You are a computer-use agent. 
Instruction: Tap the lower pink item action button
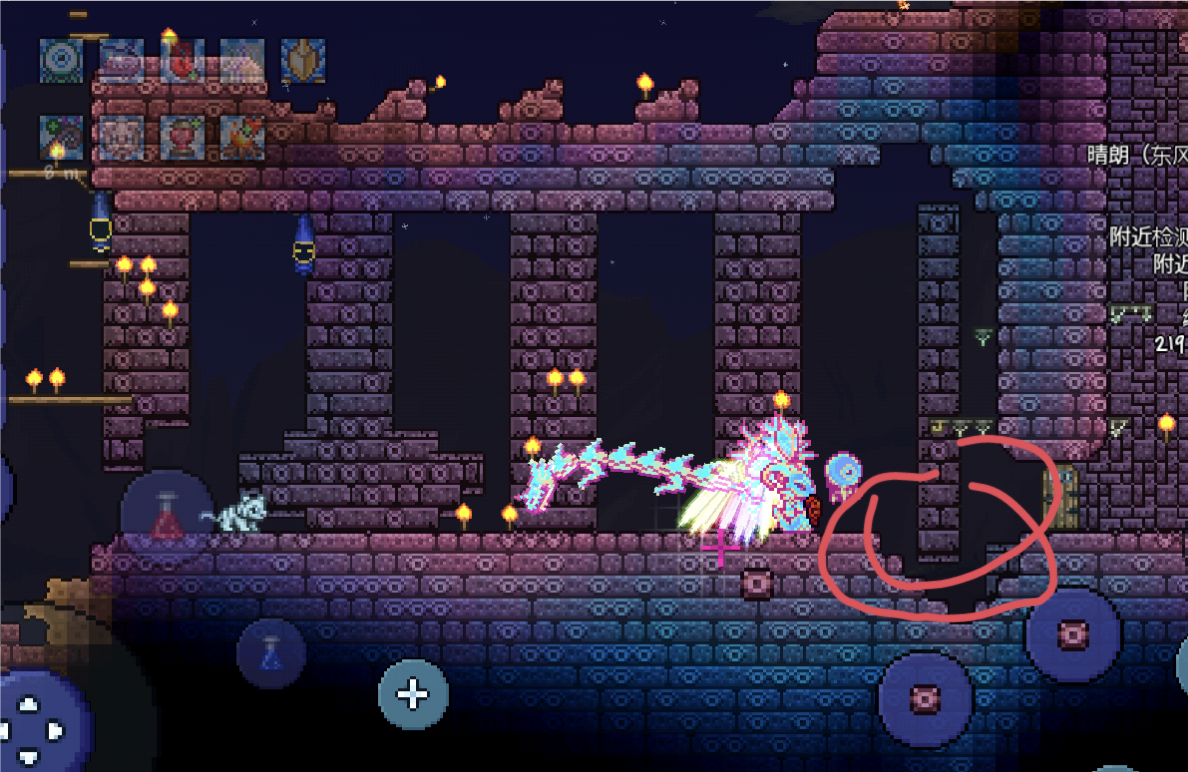click(925, 699)
